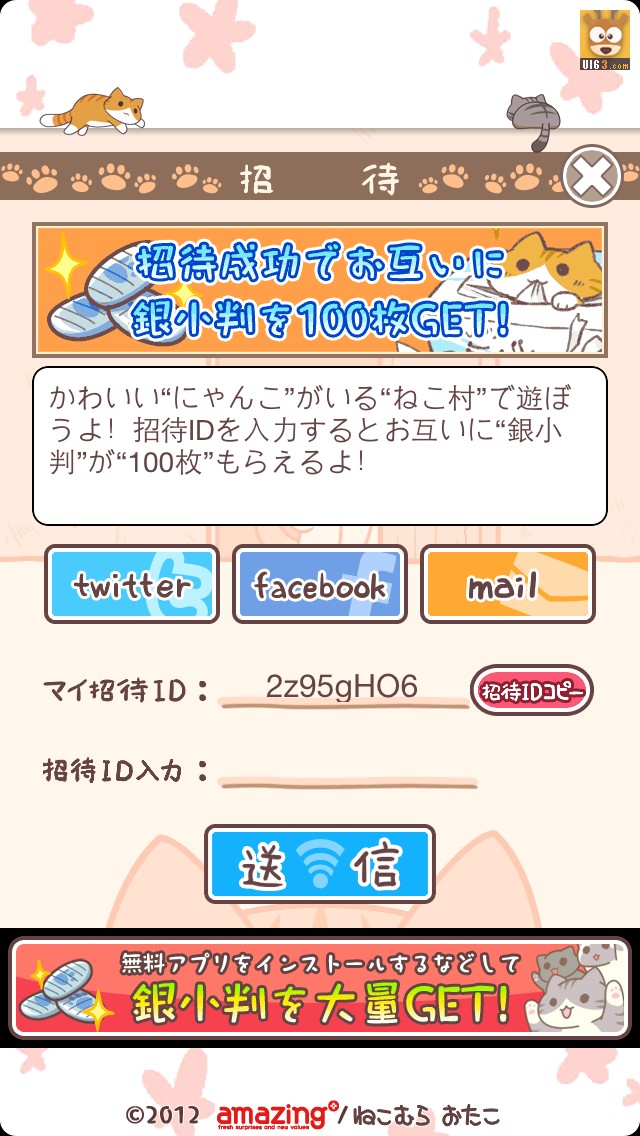The height and width of the screenshot is (1136, 640).
Task: Focus the 招待ID入力 field
Action: (348, 771)
